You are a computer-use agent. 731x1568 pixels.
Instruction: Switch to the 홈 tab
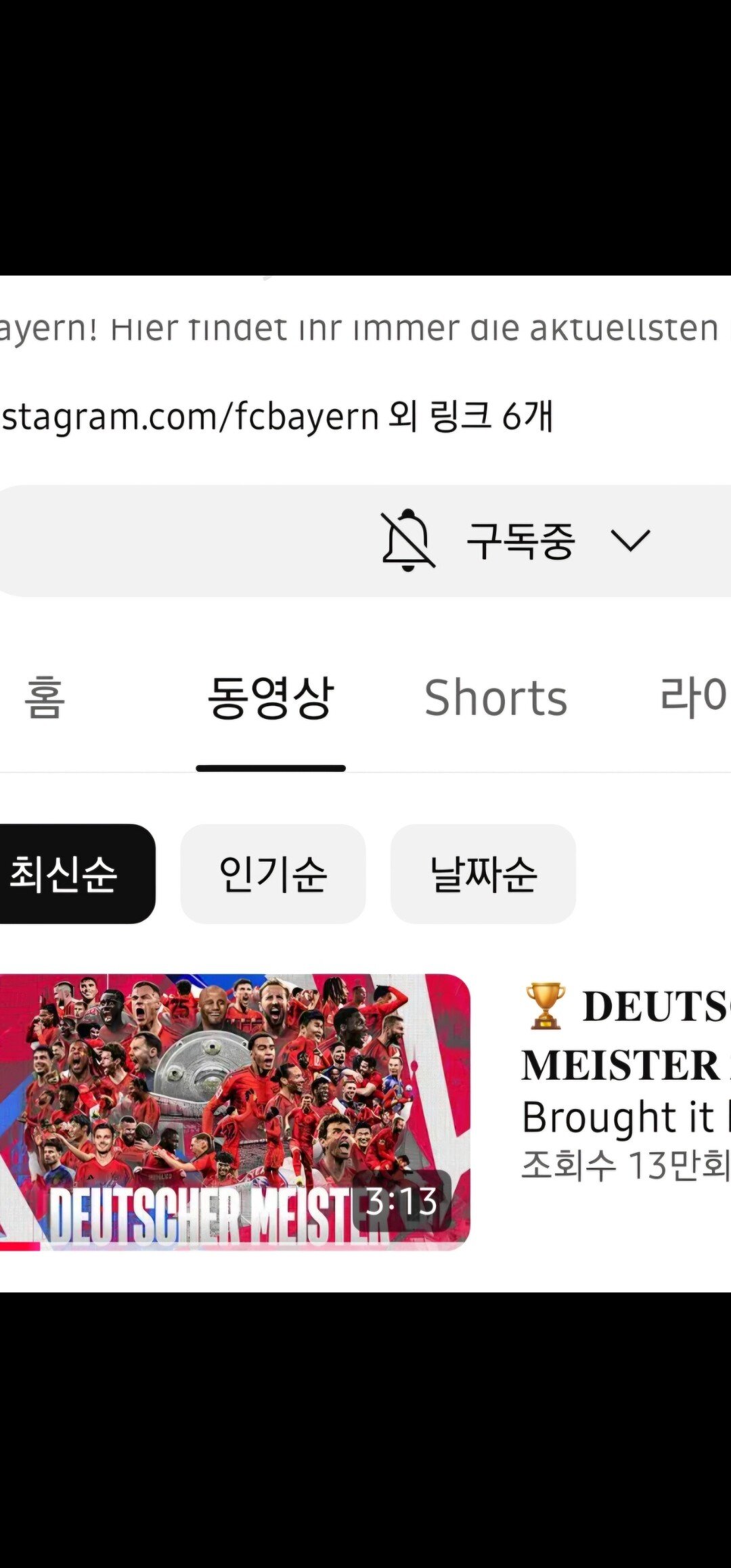click(45, 698)
